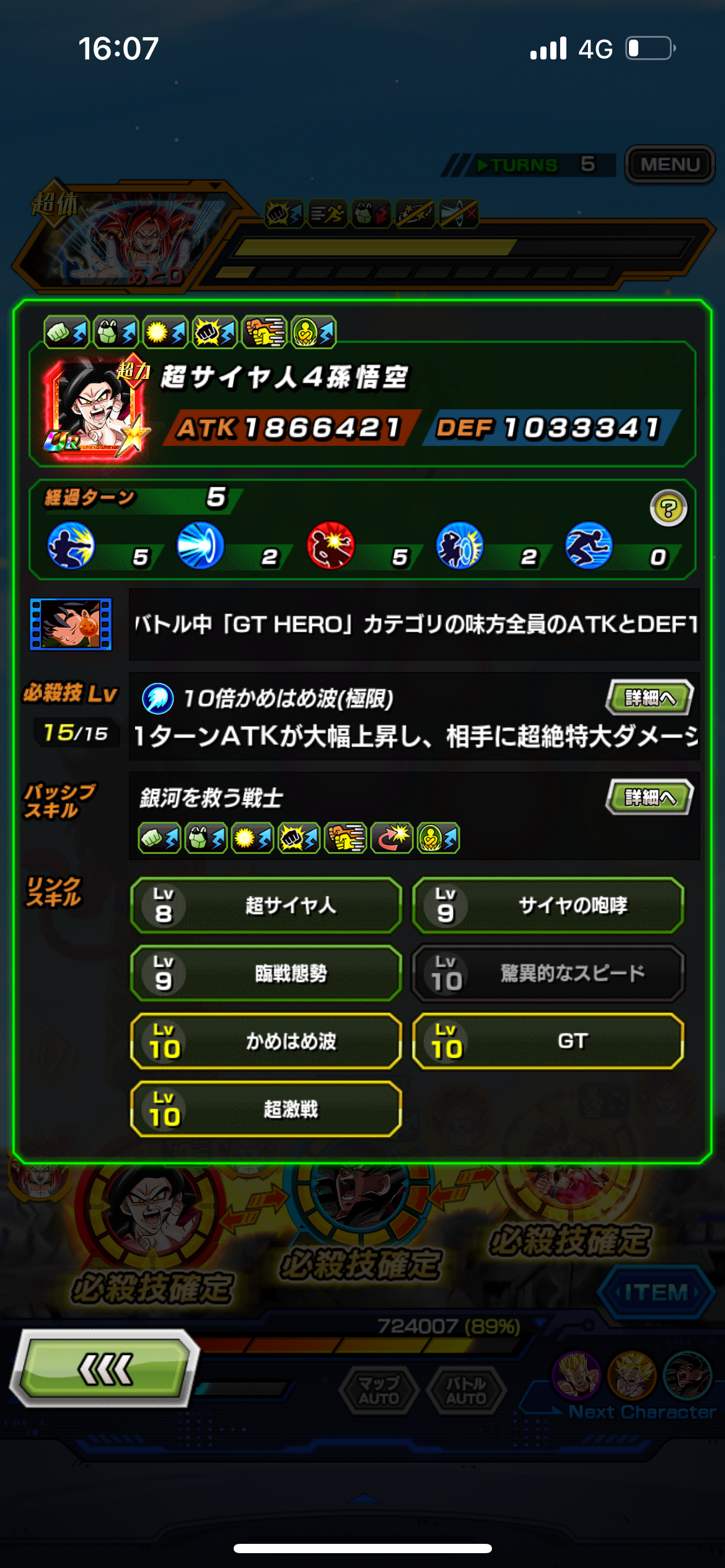Select the サイヤの咆哮 link skill
The image size is (725, 1568).
(x=548, y=905)
